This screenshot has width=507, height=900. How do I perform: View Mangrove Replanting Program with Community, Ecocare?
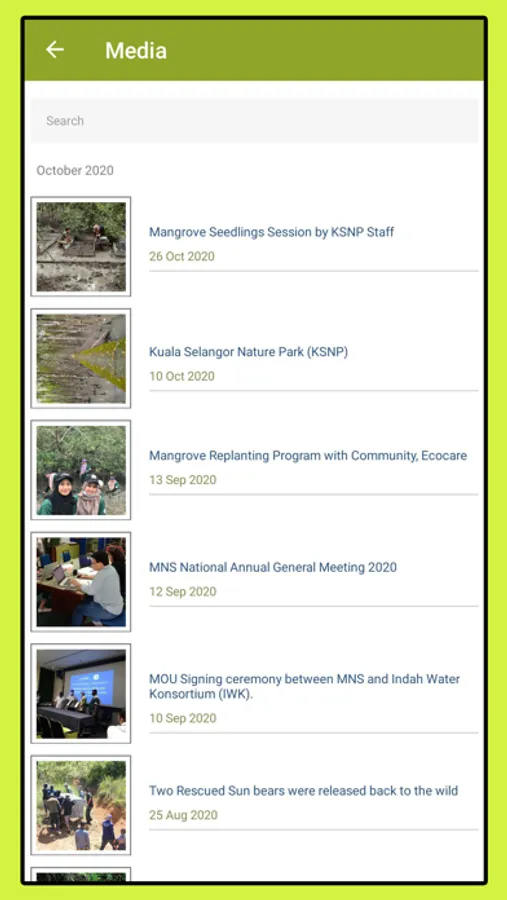pyautogui.click(x=308, y=456)
